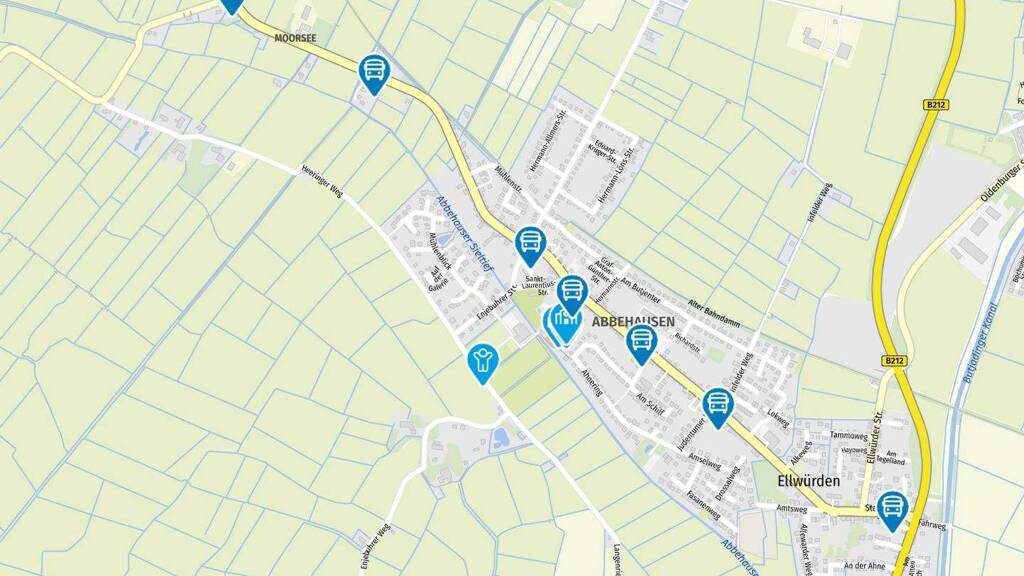Open the person-icon marker on Heeringer Weg
Viewport: 1024px width, 576px height.
click(483, 364)
